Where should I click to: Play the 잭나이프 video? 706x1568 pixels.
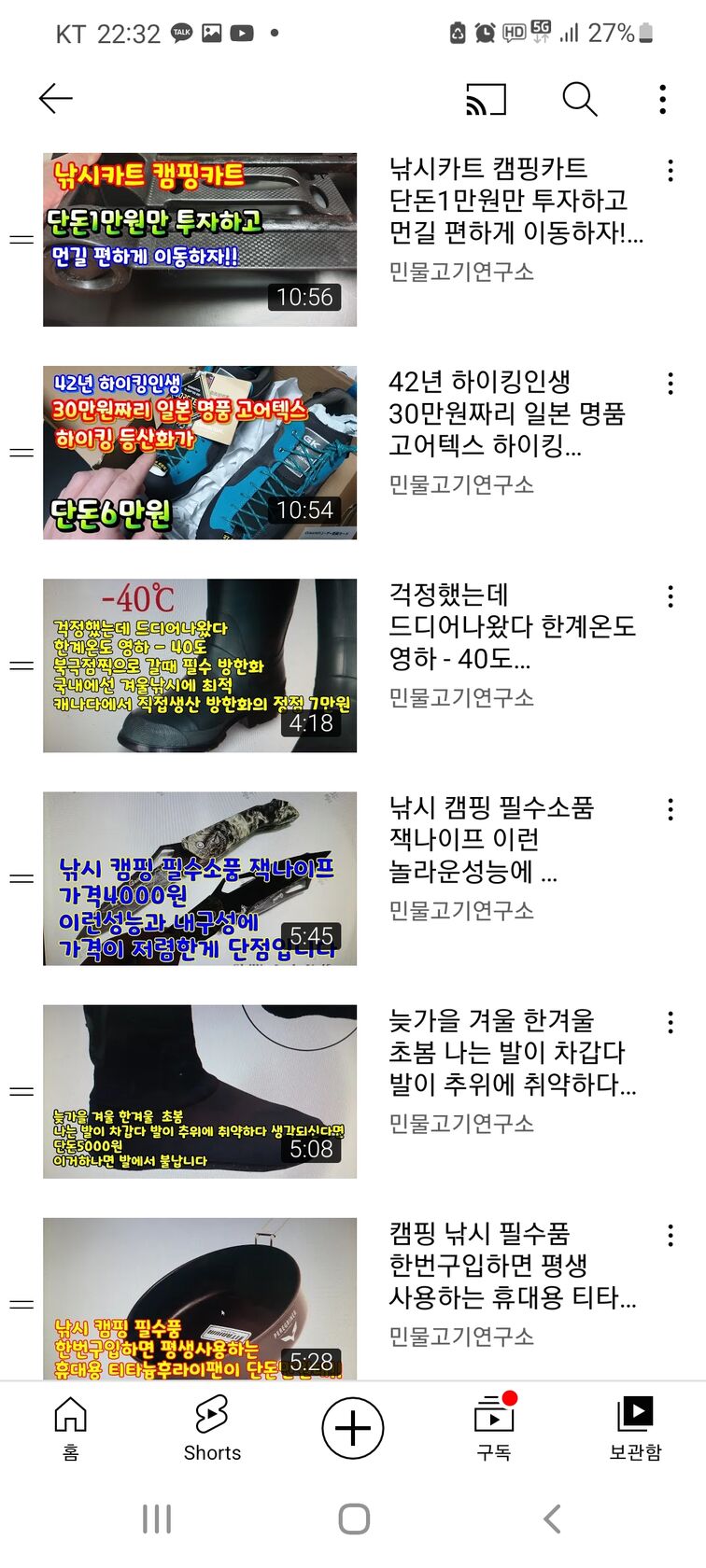pos(200,878)
